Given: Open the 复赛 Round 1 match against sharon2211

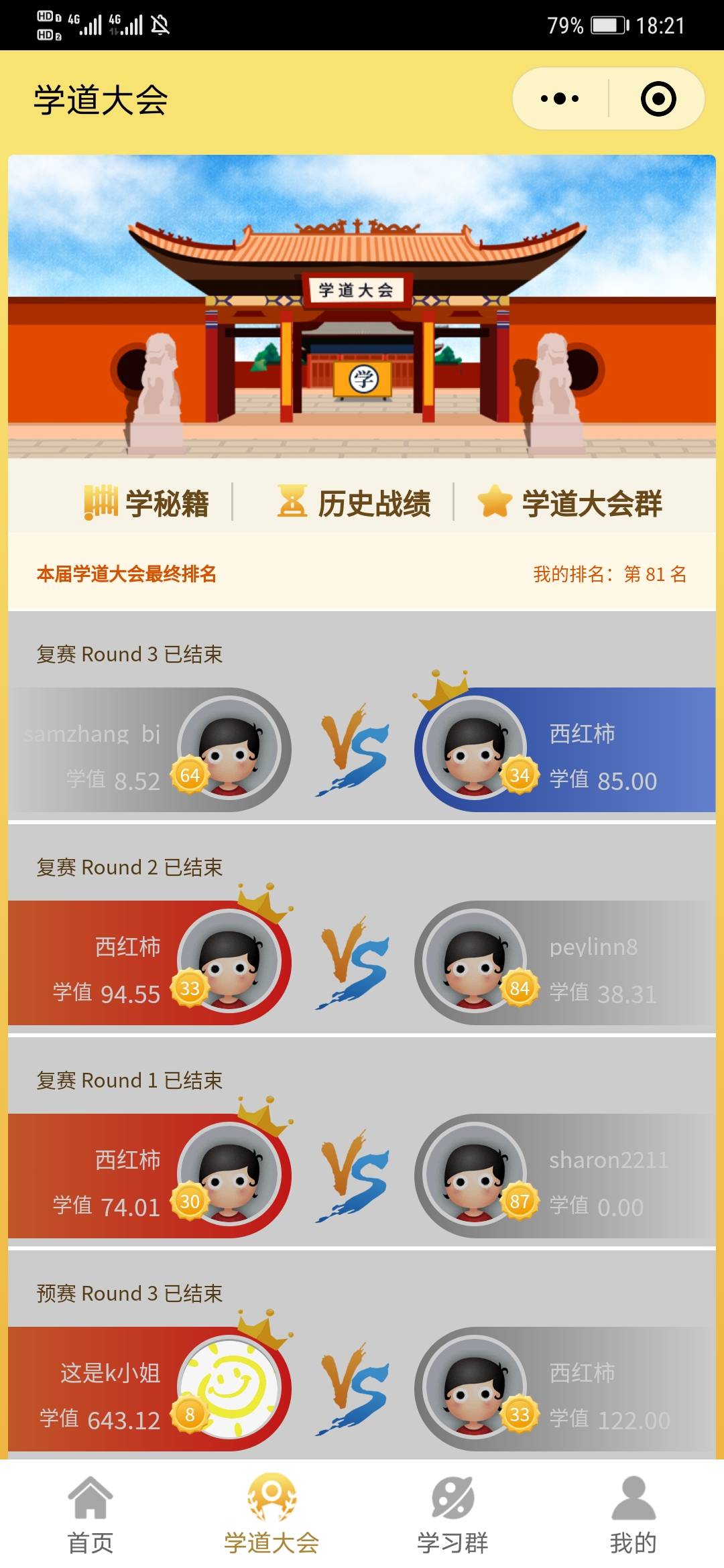Looking at the screenshot, I should 362,1175.
